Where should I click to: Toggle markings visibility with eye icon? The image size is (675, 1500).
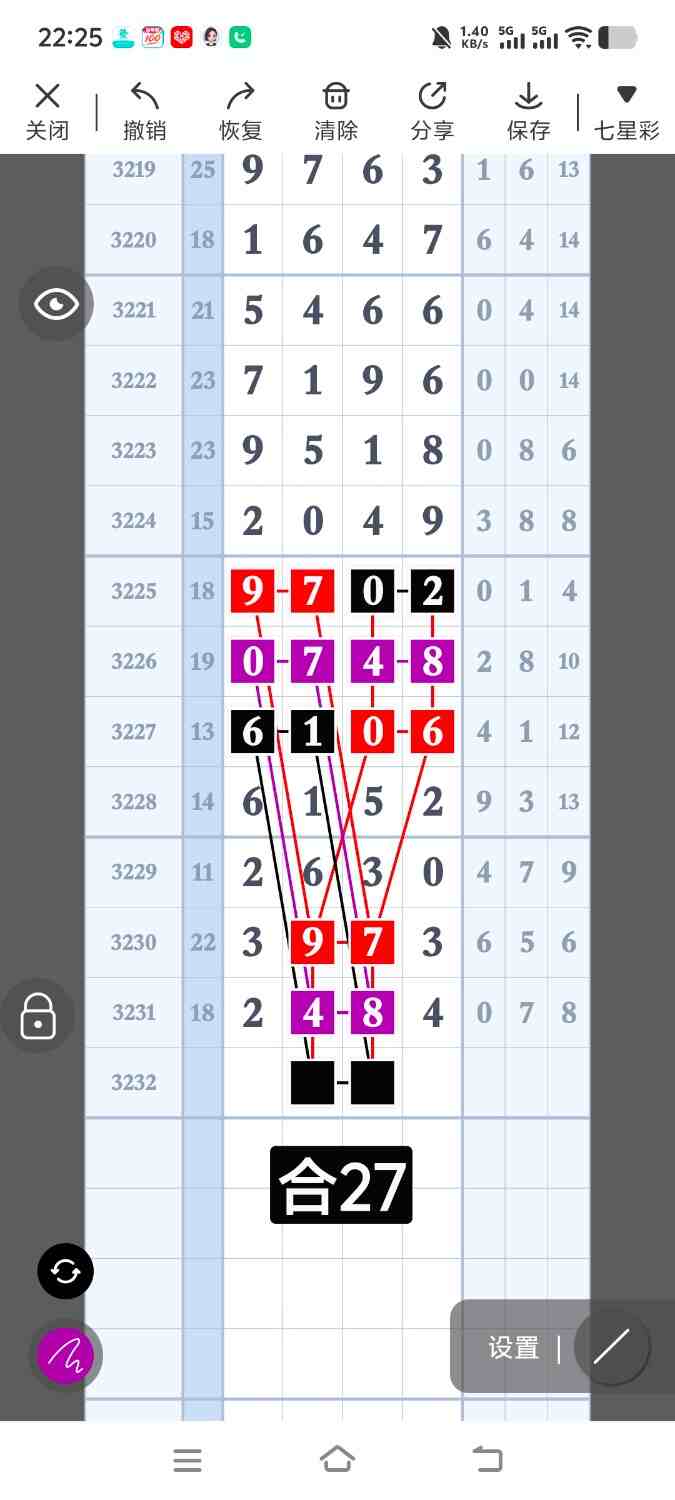tap(56, 305)
